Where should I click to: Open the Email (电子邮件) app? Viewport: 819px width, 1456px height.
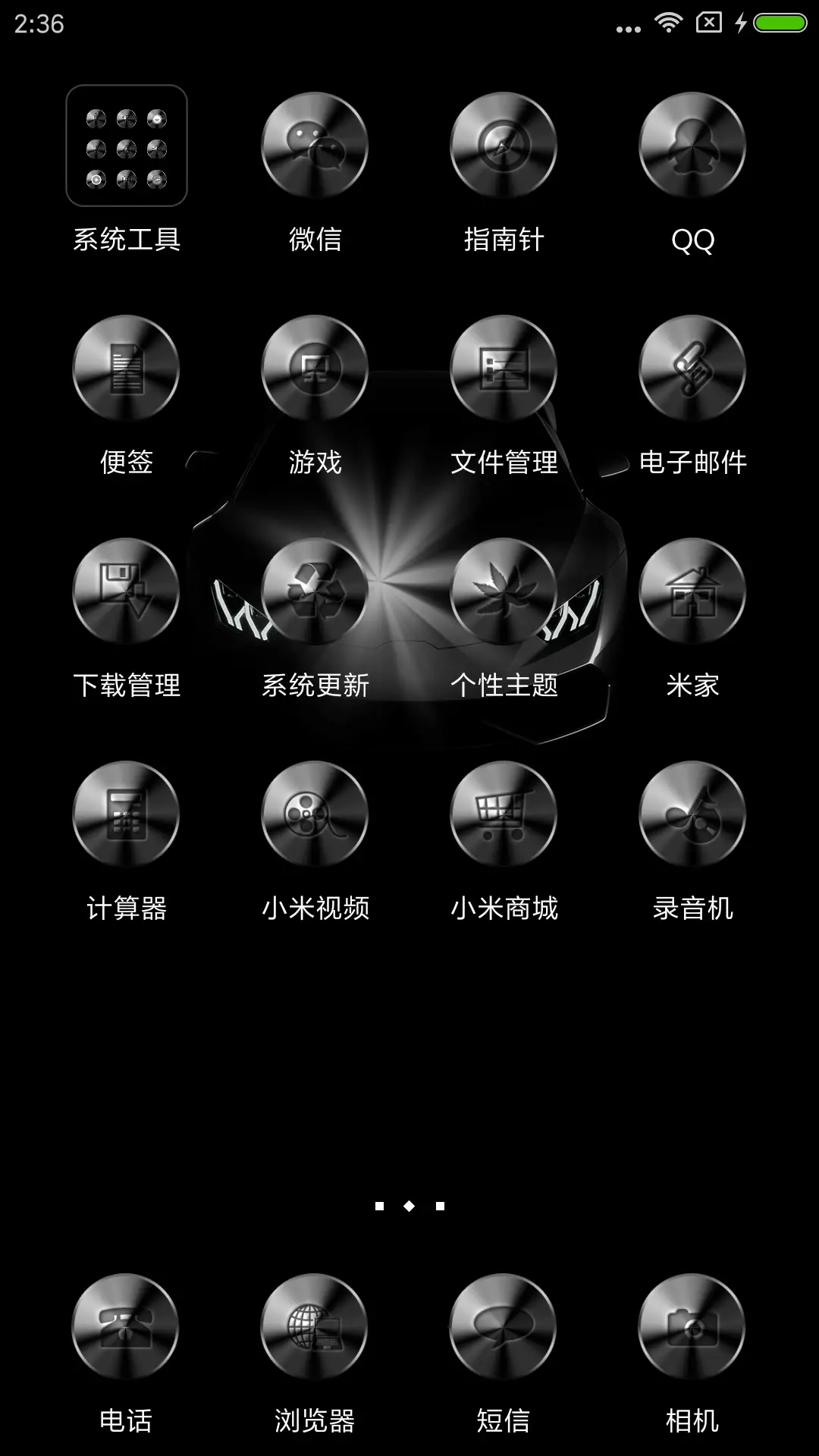[x=692, y=369]
